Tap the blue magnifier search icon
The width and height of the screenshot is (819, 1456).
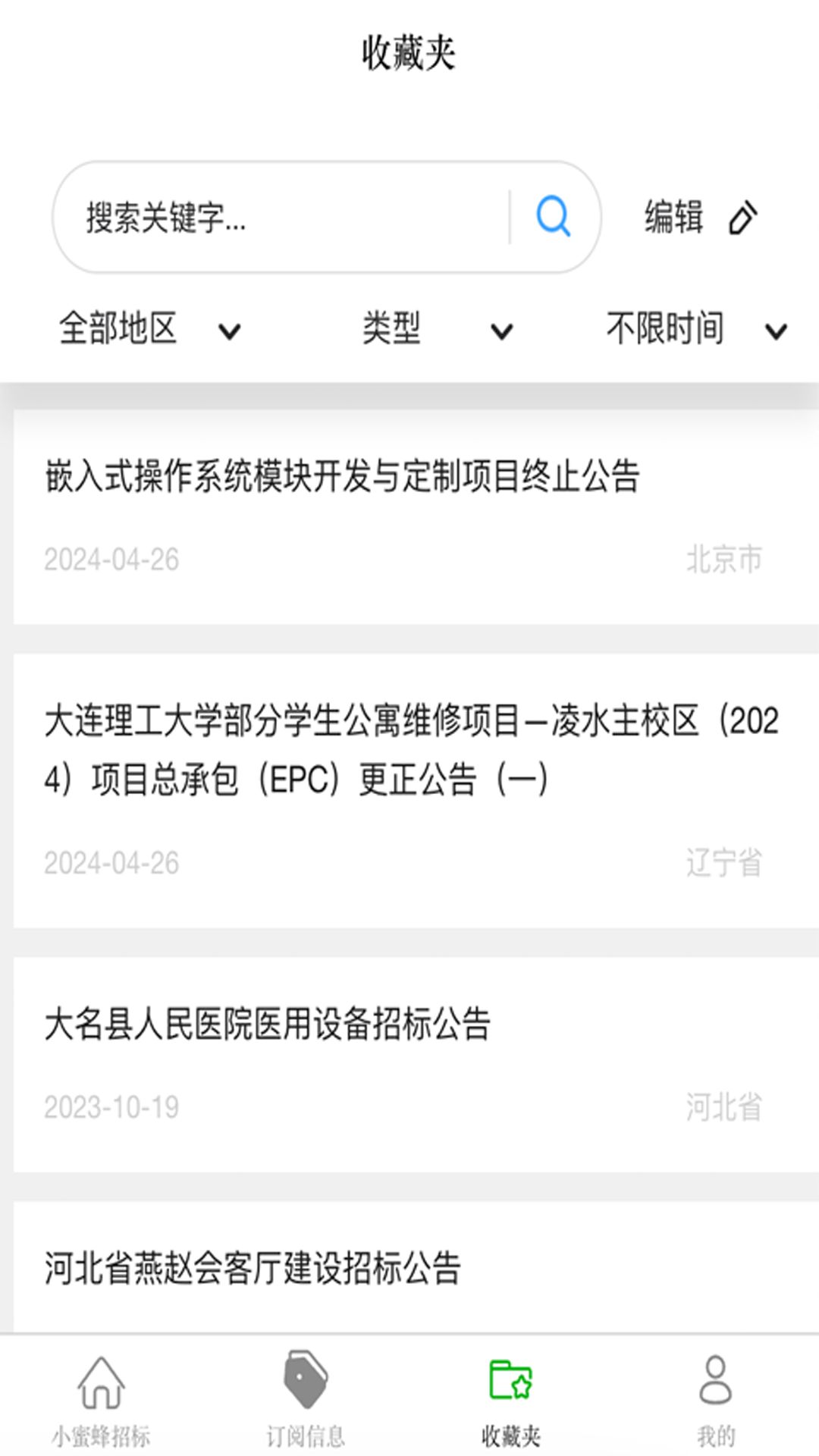554,217
